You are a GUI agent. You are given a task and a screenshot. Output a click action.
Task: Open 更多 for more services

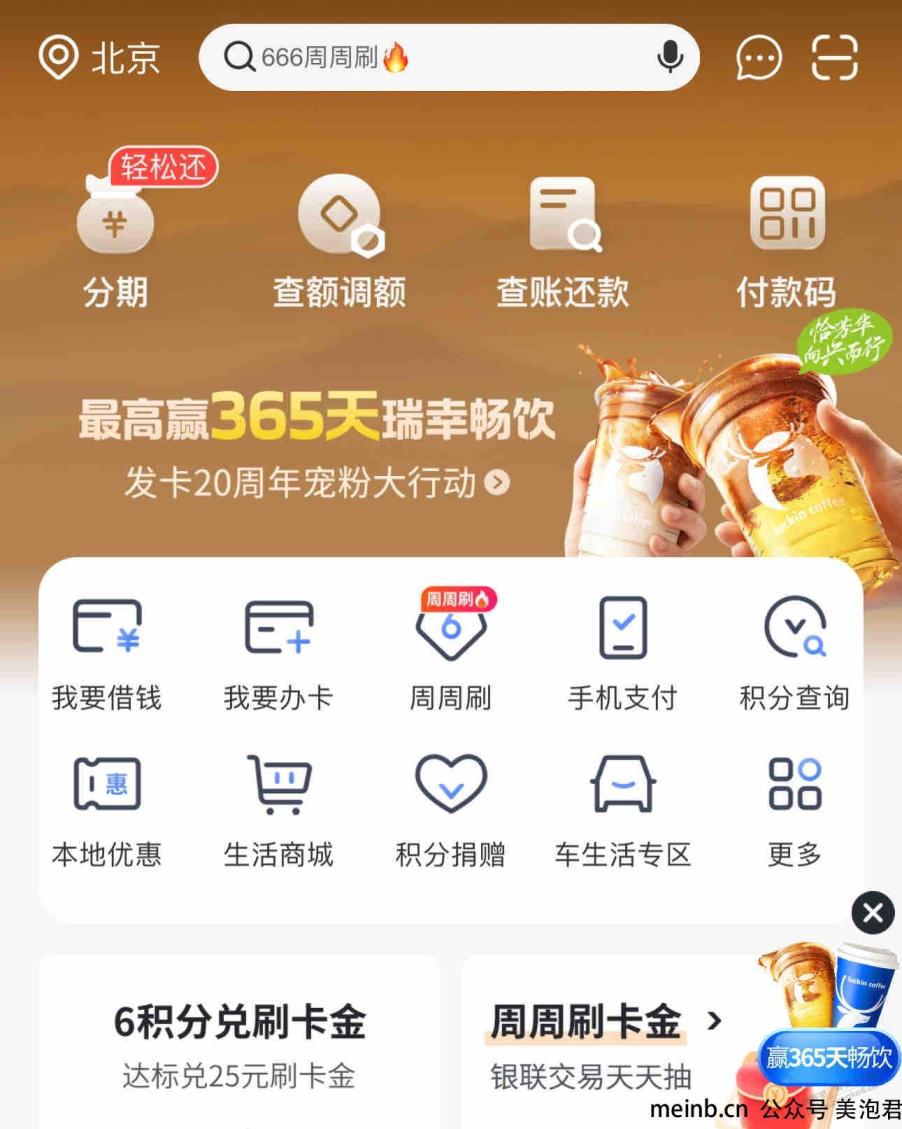coord(794,810)
